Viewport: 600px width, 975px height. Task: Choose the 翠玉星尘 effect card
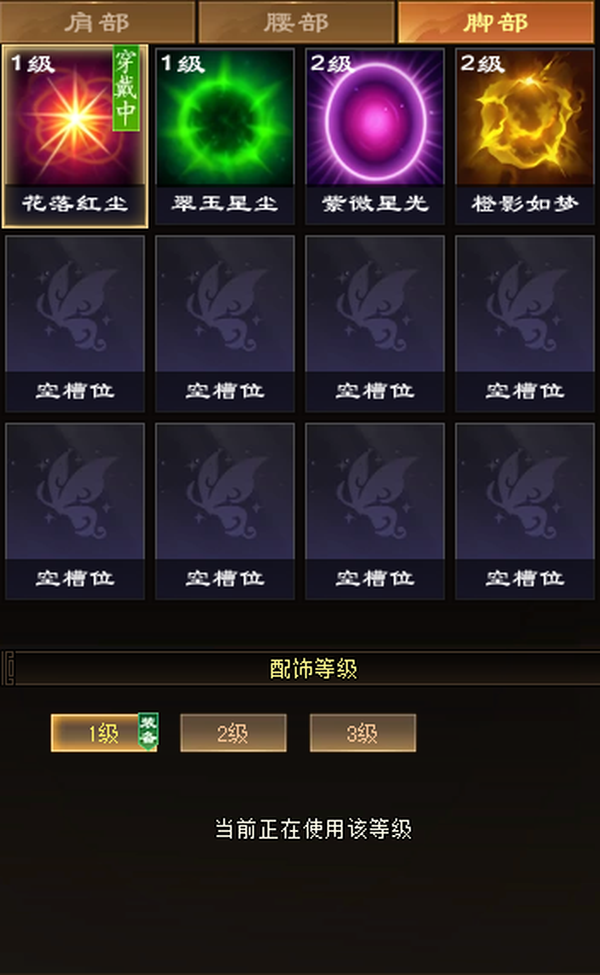[224, 136]
